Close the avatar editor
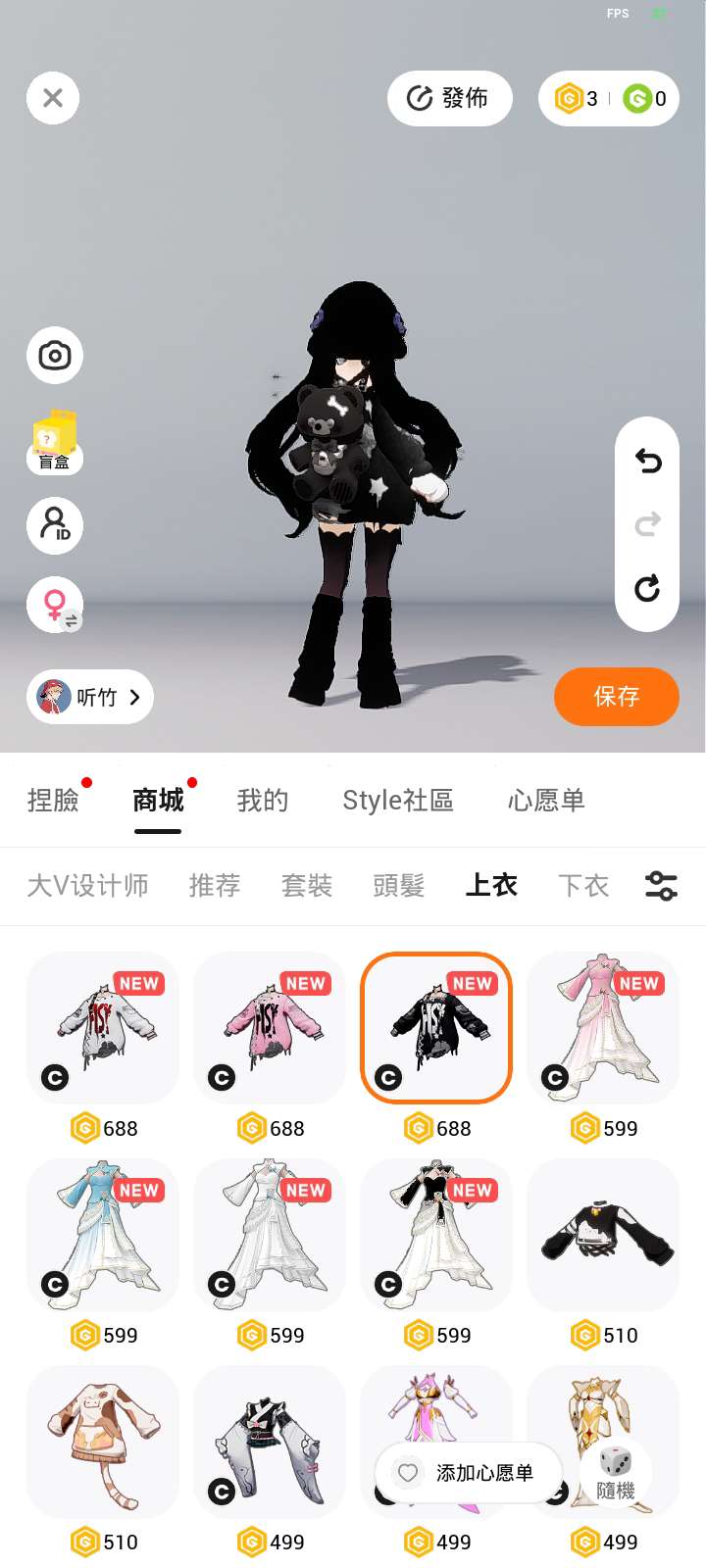Image resolution: width=706 pixels, height=1568 pixels. 53,98
